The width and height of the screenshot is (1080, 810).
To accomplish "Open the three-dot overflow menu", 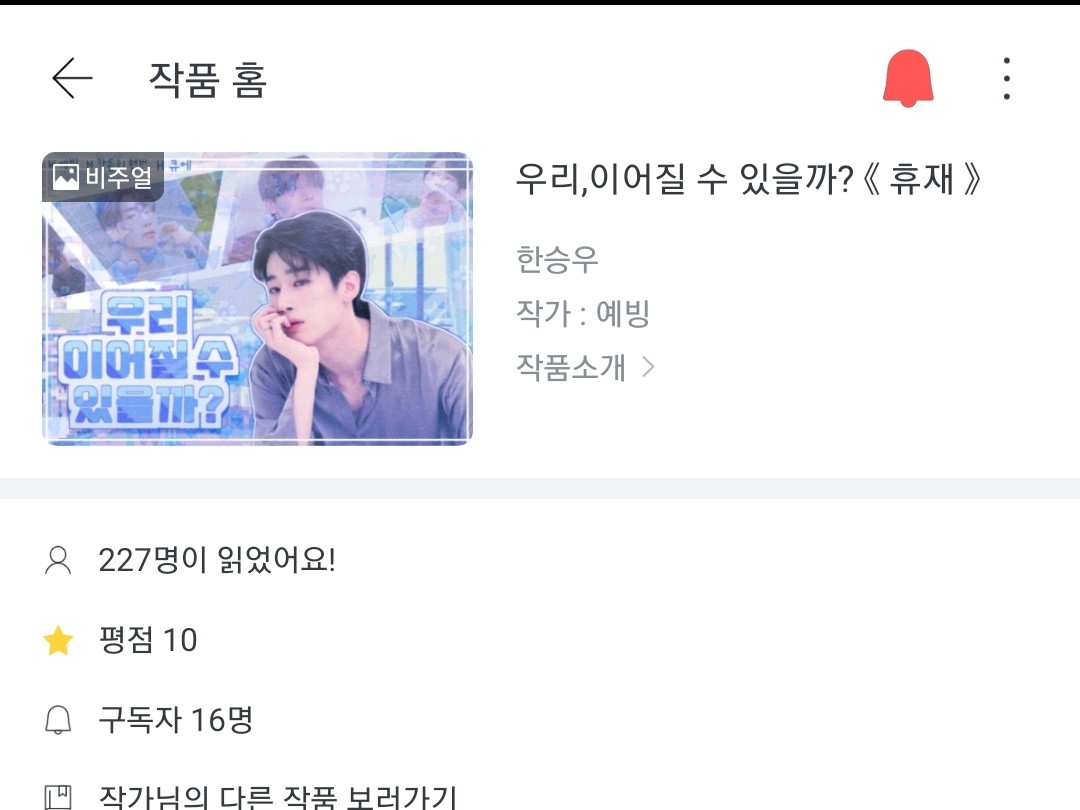I will (1006, 78).
